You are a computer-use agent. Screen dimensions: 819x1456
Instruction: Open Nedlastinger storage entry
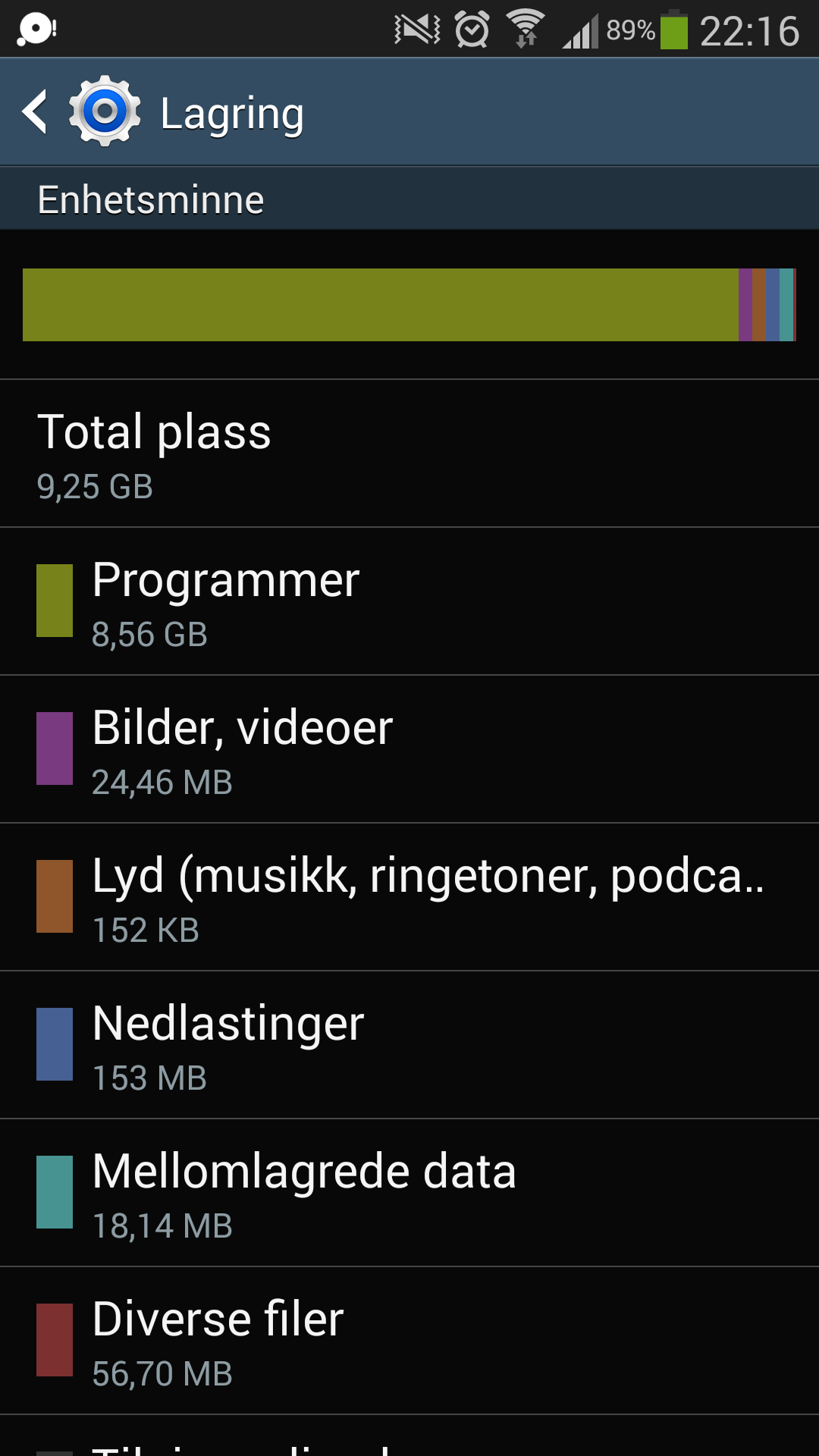409,1045
